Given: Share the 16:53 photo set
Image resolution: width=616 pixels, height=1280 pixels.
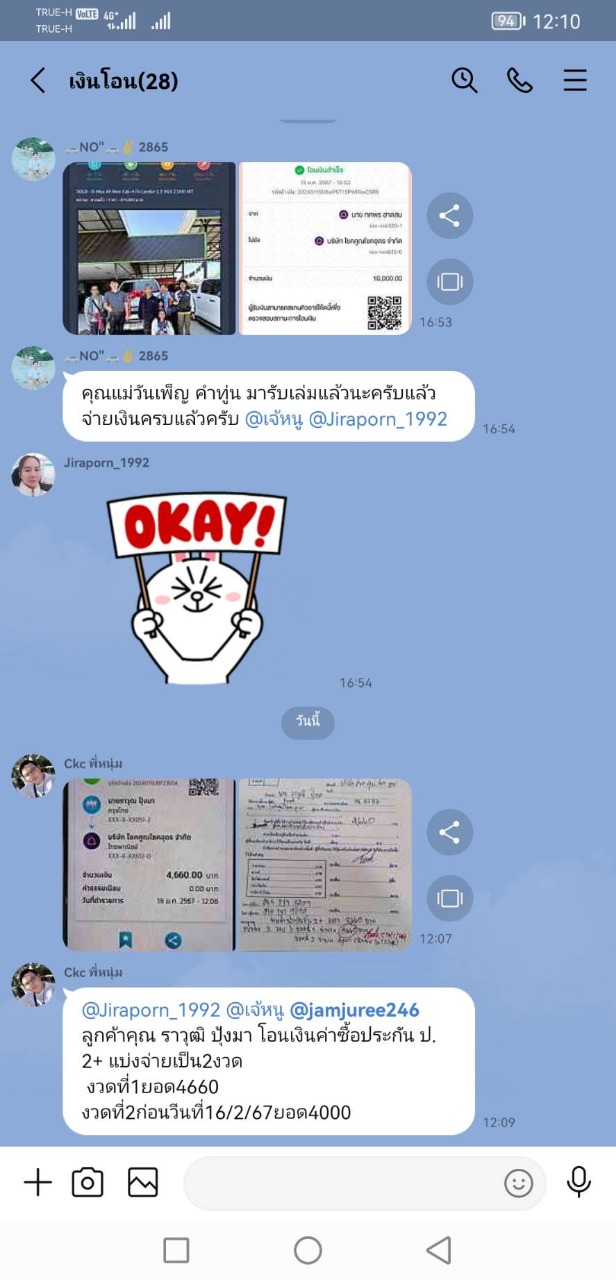Looking at the screenshot, I should coord(449,216).
